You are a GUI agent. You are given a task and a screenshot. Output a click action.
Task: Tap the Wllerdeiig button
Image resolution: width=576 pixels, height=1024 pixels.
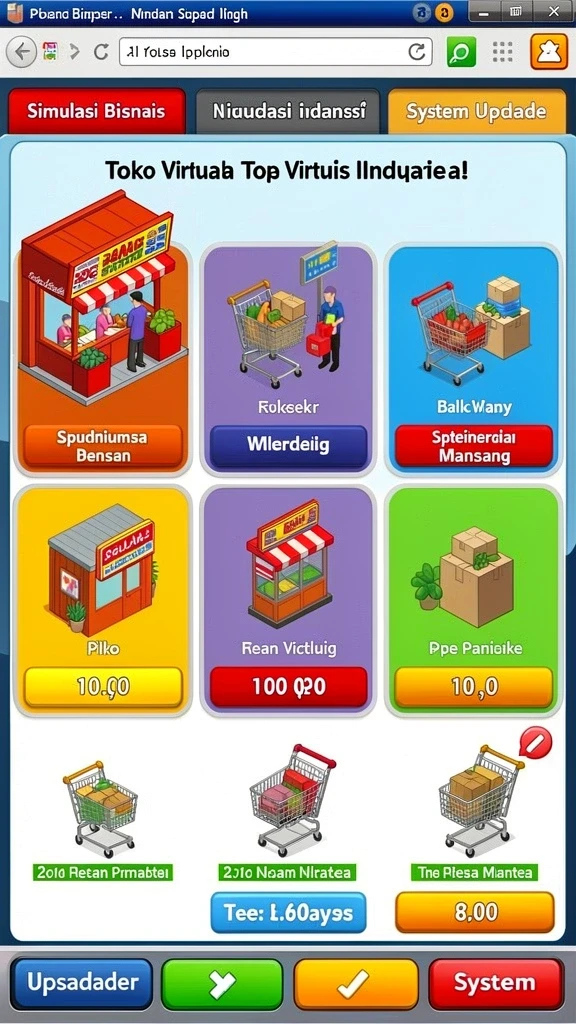click(x=288, y=445)
